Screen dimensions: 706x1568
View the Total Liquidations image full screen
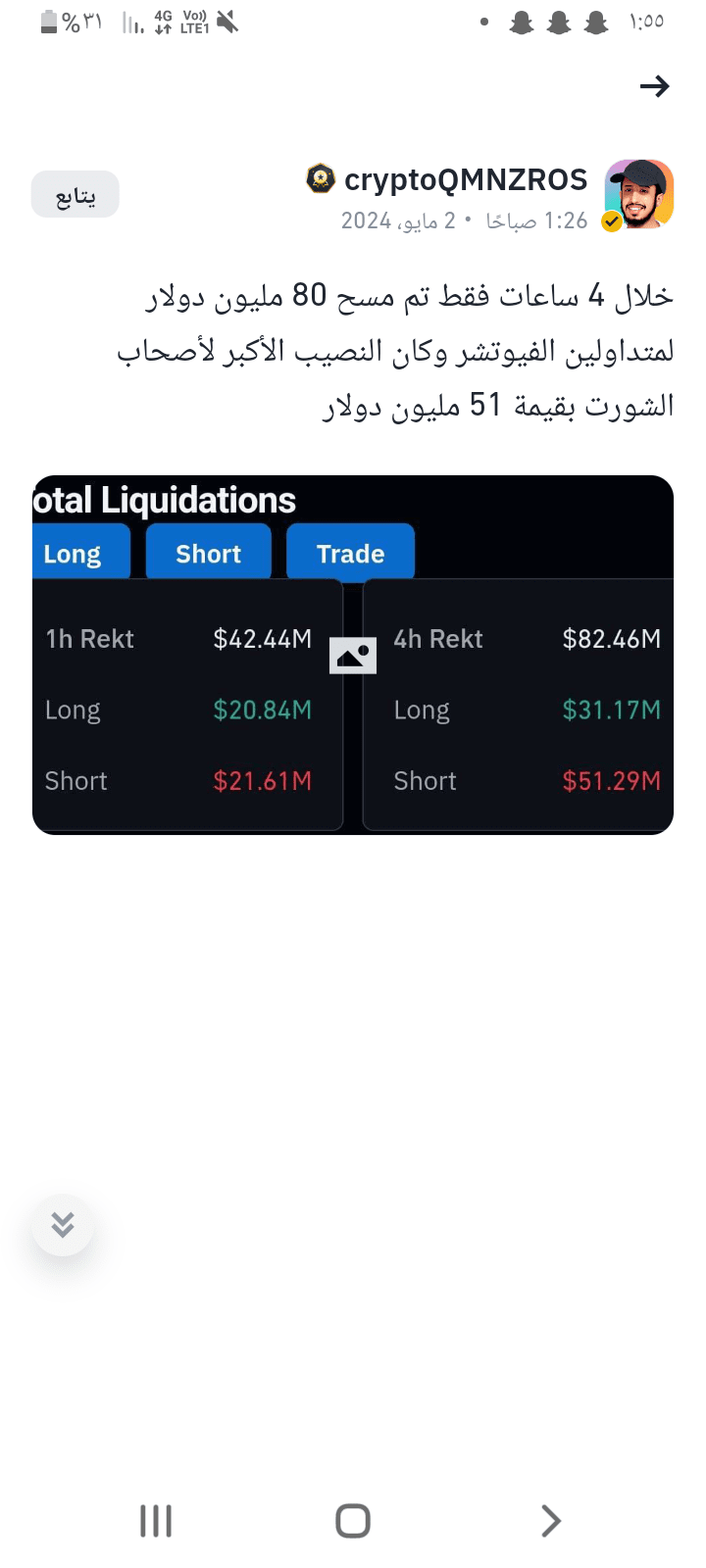pyautogui.click(x=353, y=655)
